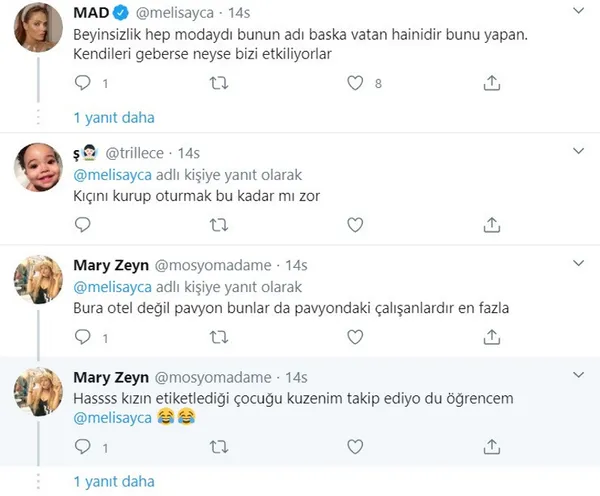Open the options chevron on @trillece's reply
The height and width of the screenshot is (496, 600).
[x=578, y=151]
